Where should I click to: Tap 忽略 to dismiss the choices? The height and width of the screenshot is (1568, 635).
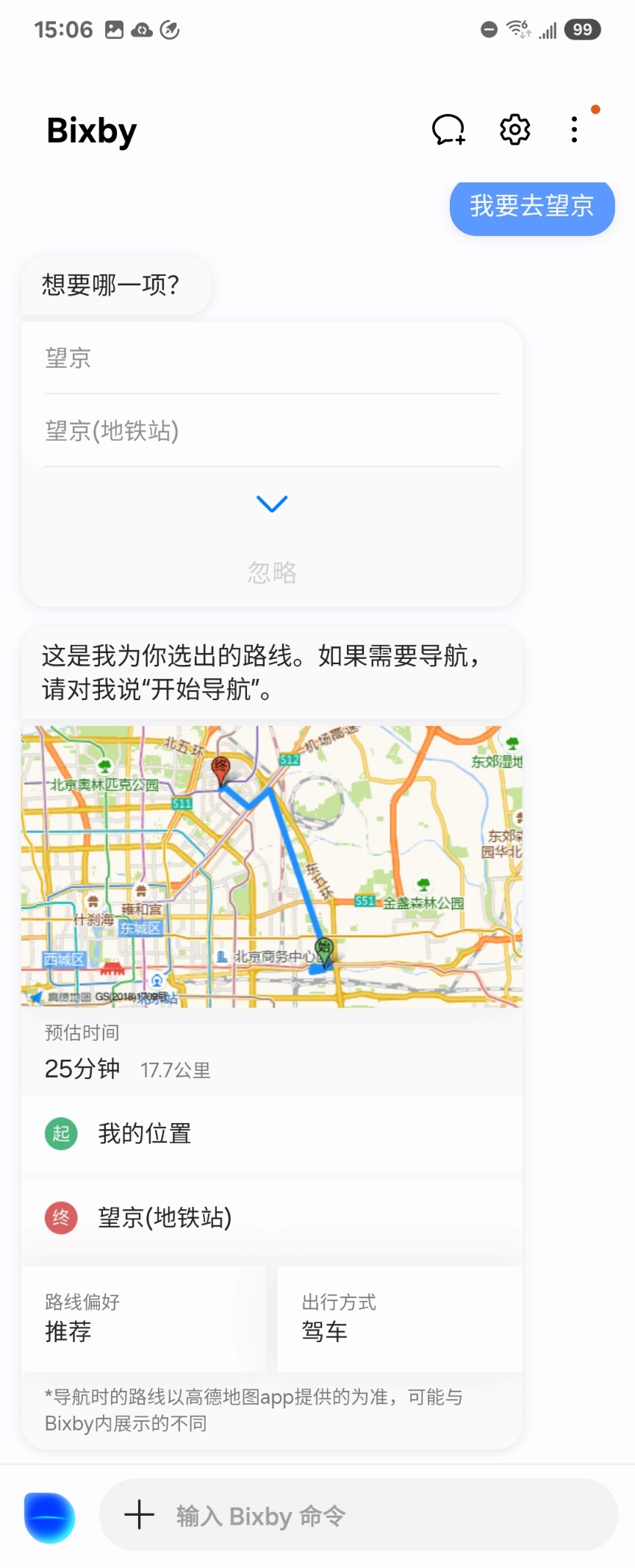272,572
